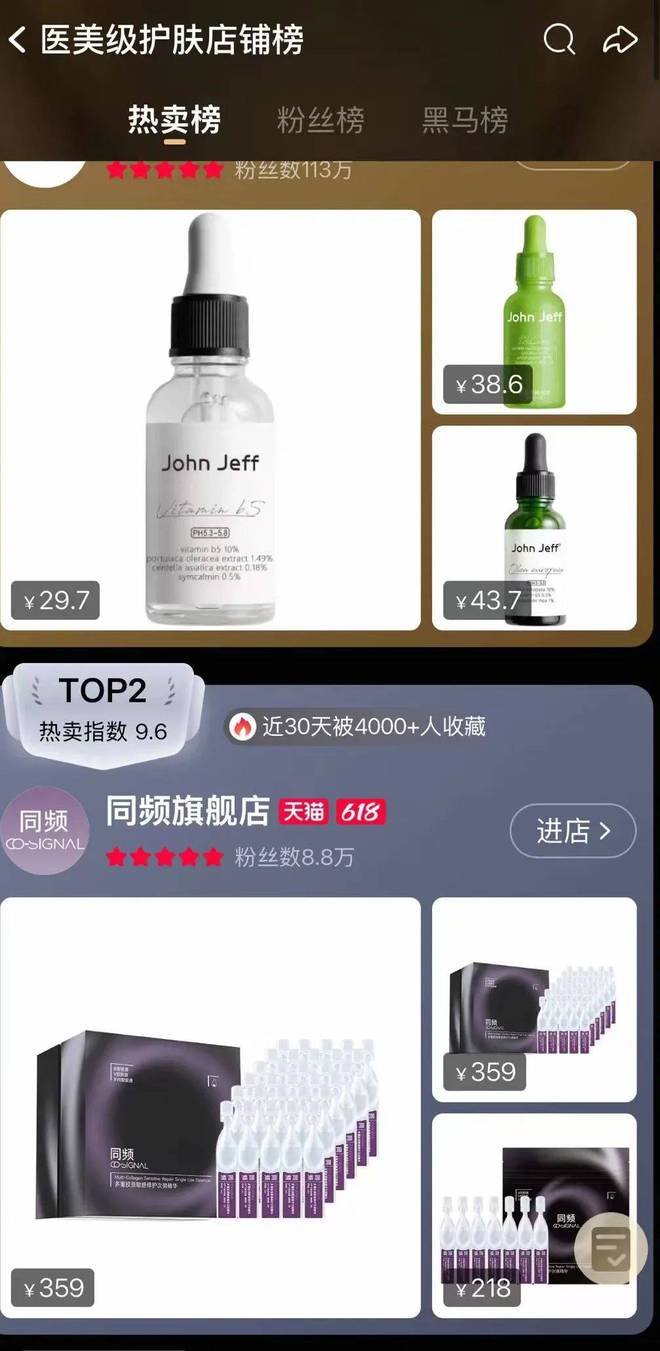Go back from the store ranking page

coord(18,40)
